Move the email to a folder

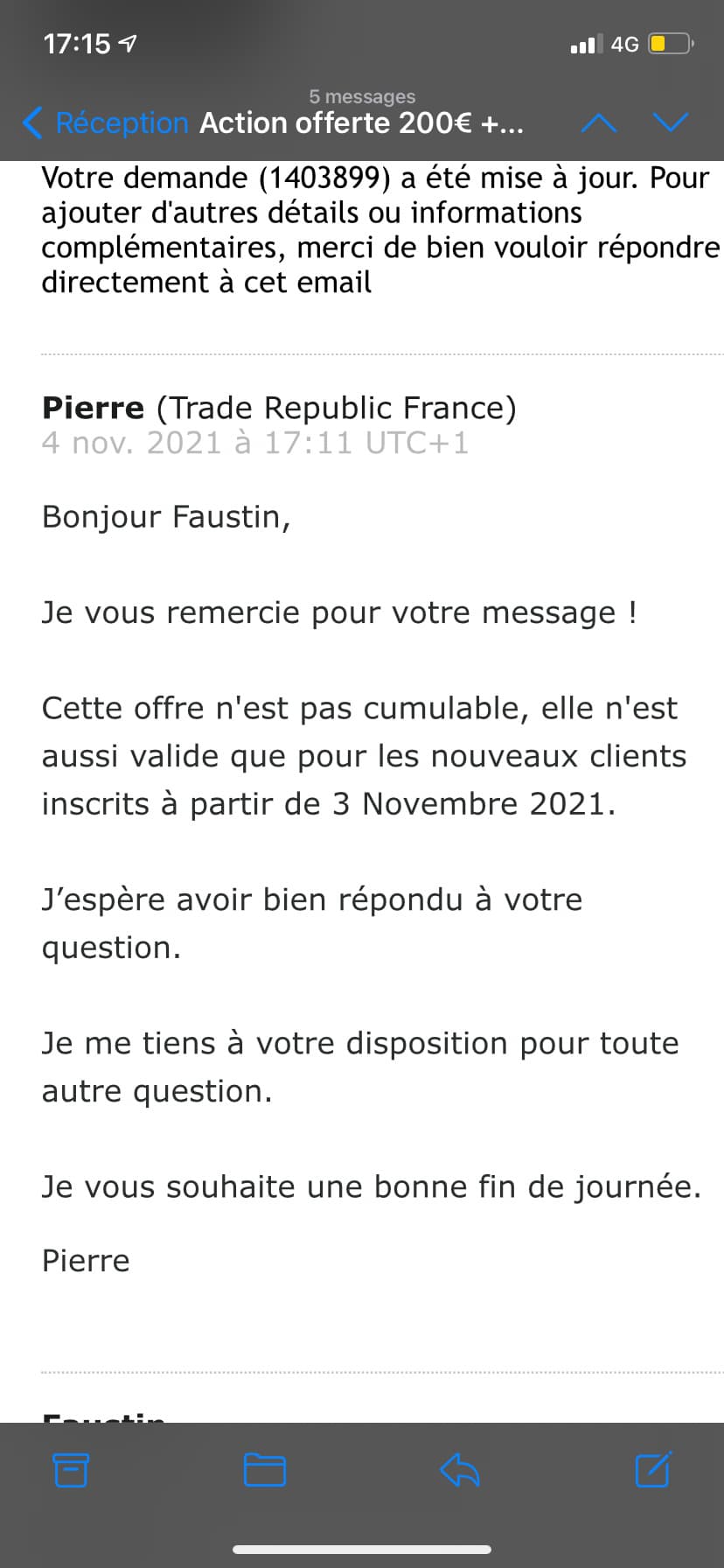[x=264, y=1470]
